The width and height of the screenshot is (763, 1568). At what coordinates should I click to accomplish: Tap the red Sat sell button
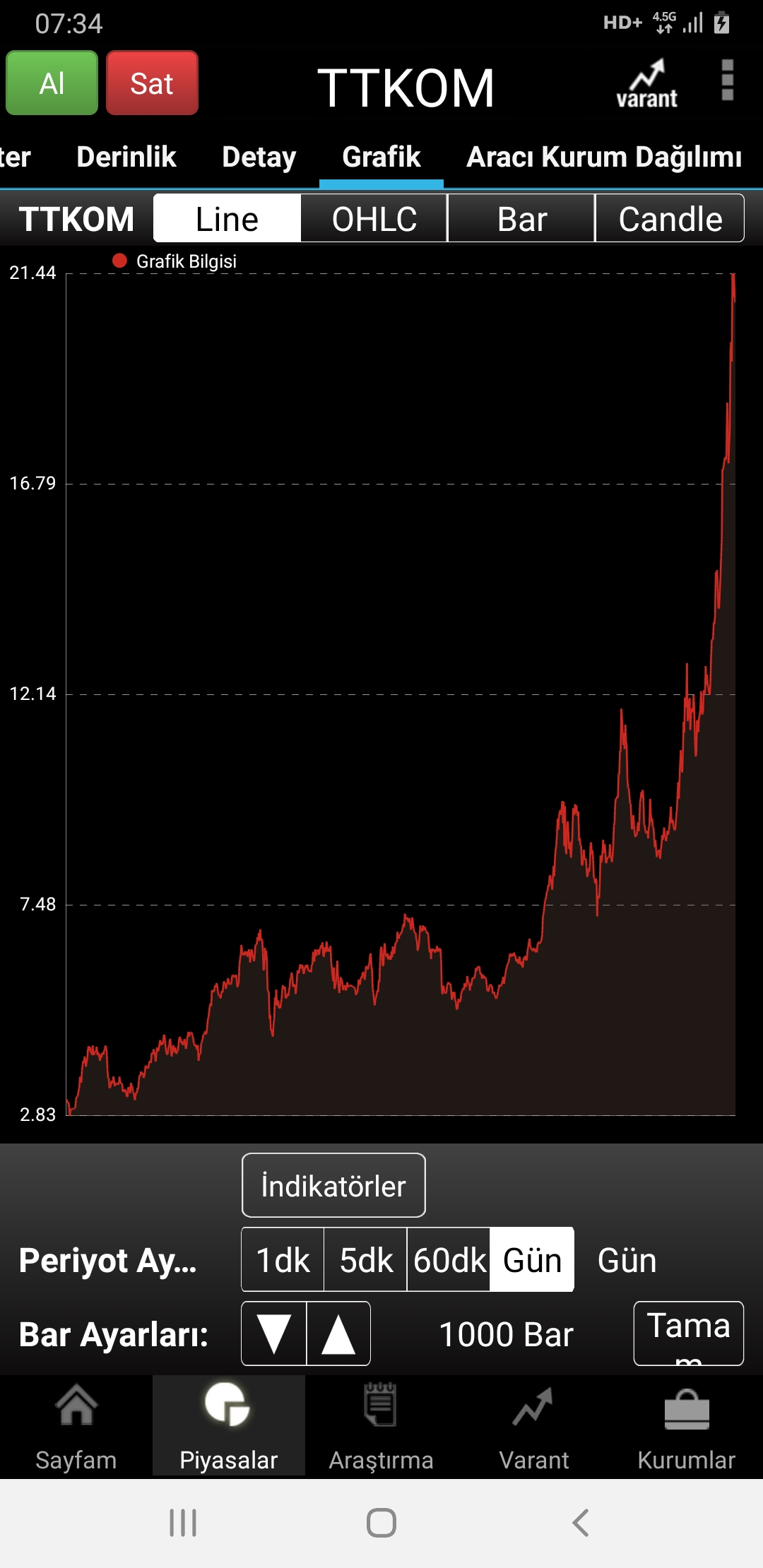click(152, 83)
